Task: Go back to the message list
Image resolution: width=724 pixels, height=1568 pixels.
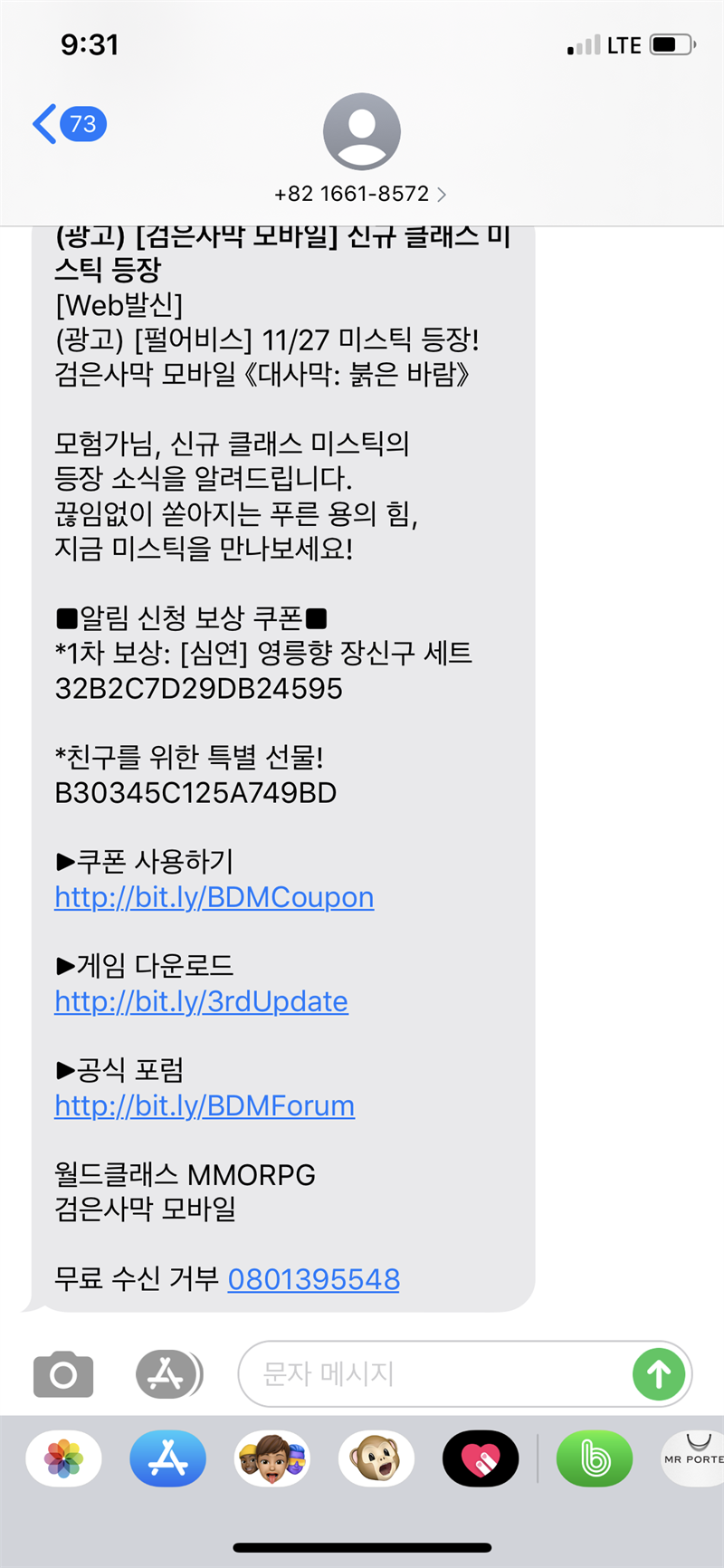Action: coord(69,124)
